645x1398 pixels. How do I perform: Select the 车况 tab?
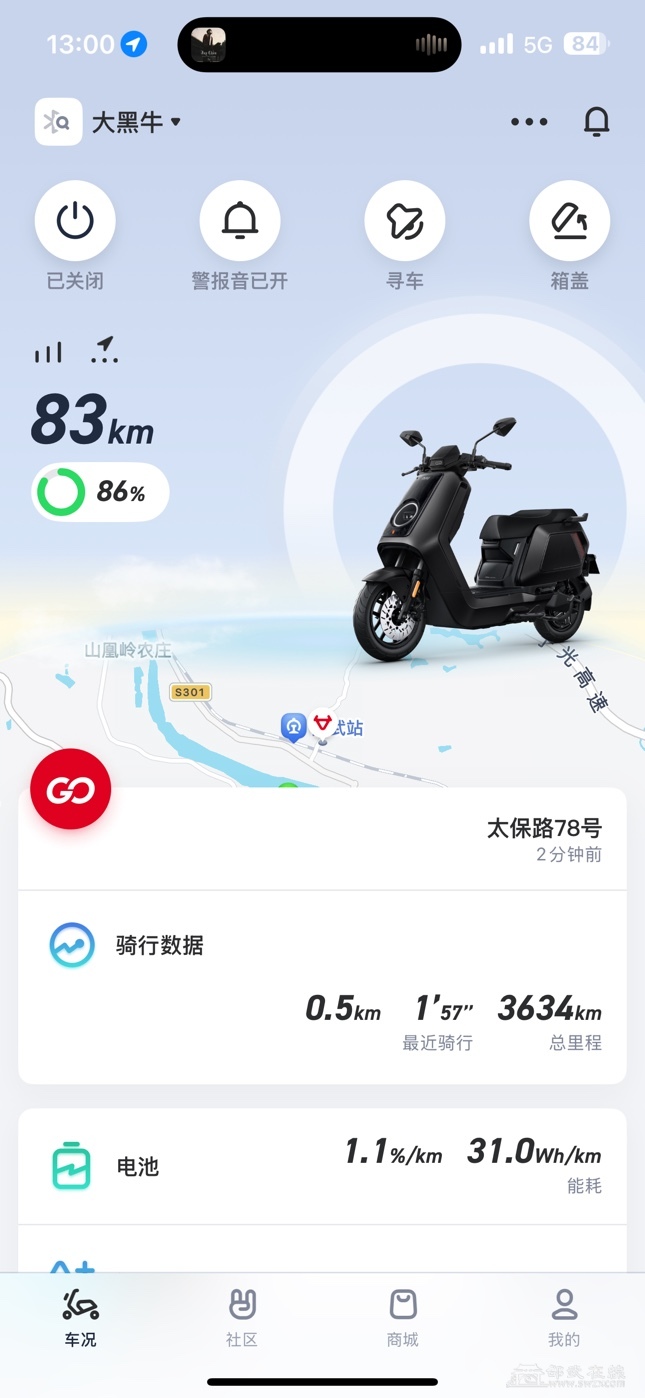click(x=80, y=1318)
